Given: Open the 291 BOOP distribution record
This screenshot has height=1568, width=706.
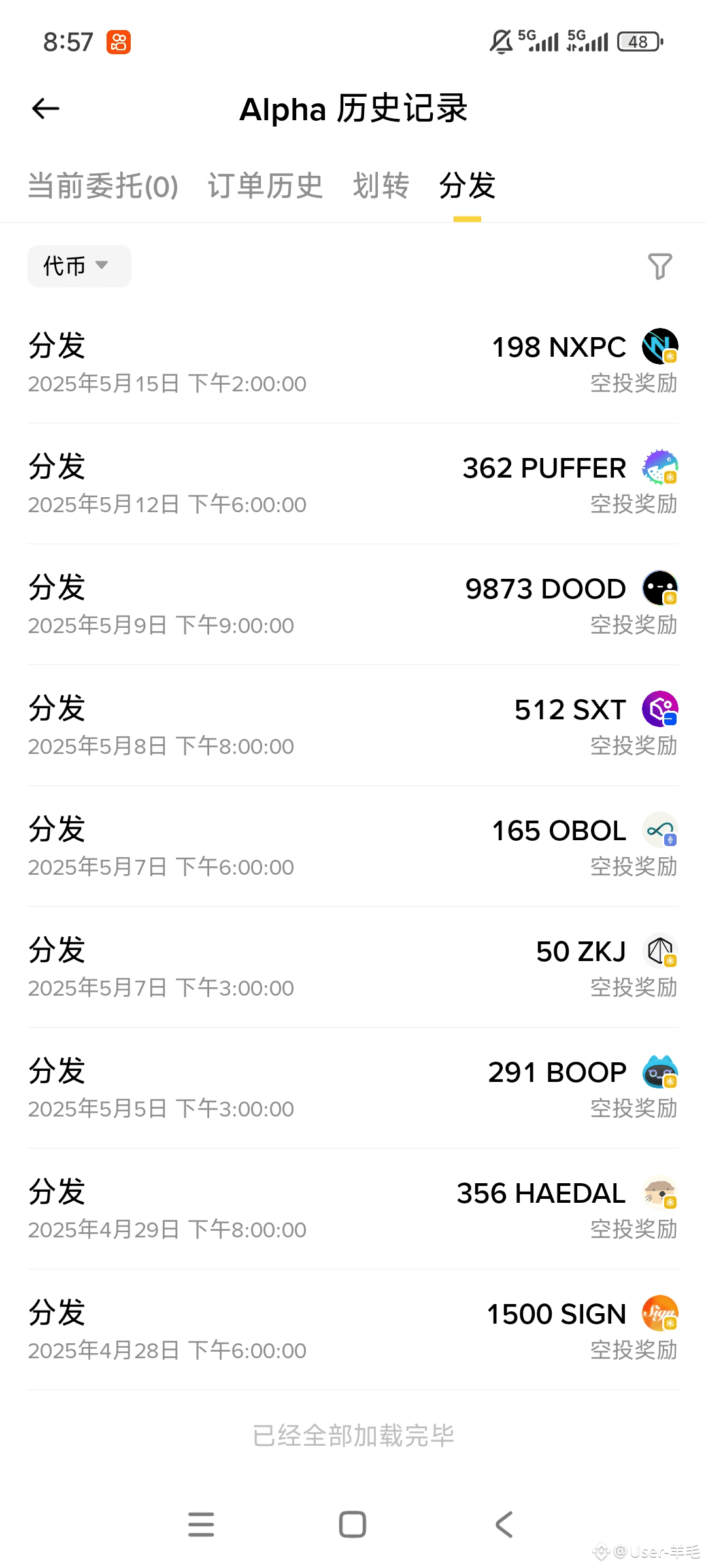Looking at the screenshot, I should (353, 1088).
